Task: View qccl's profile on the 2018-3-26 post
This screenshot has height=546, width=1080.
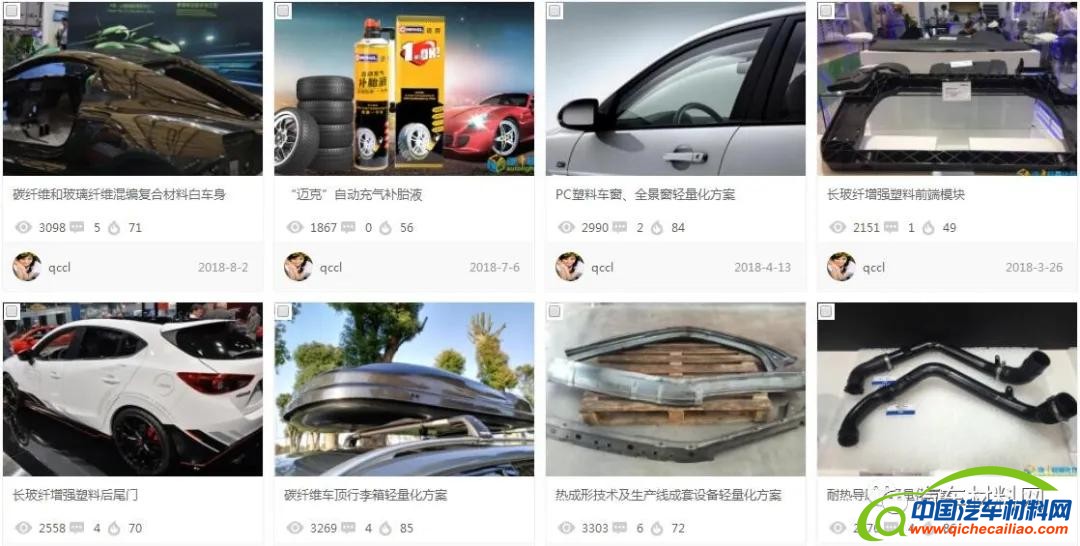Action: [x=874, y=267]
